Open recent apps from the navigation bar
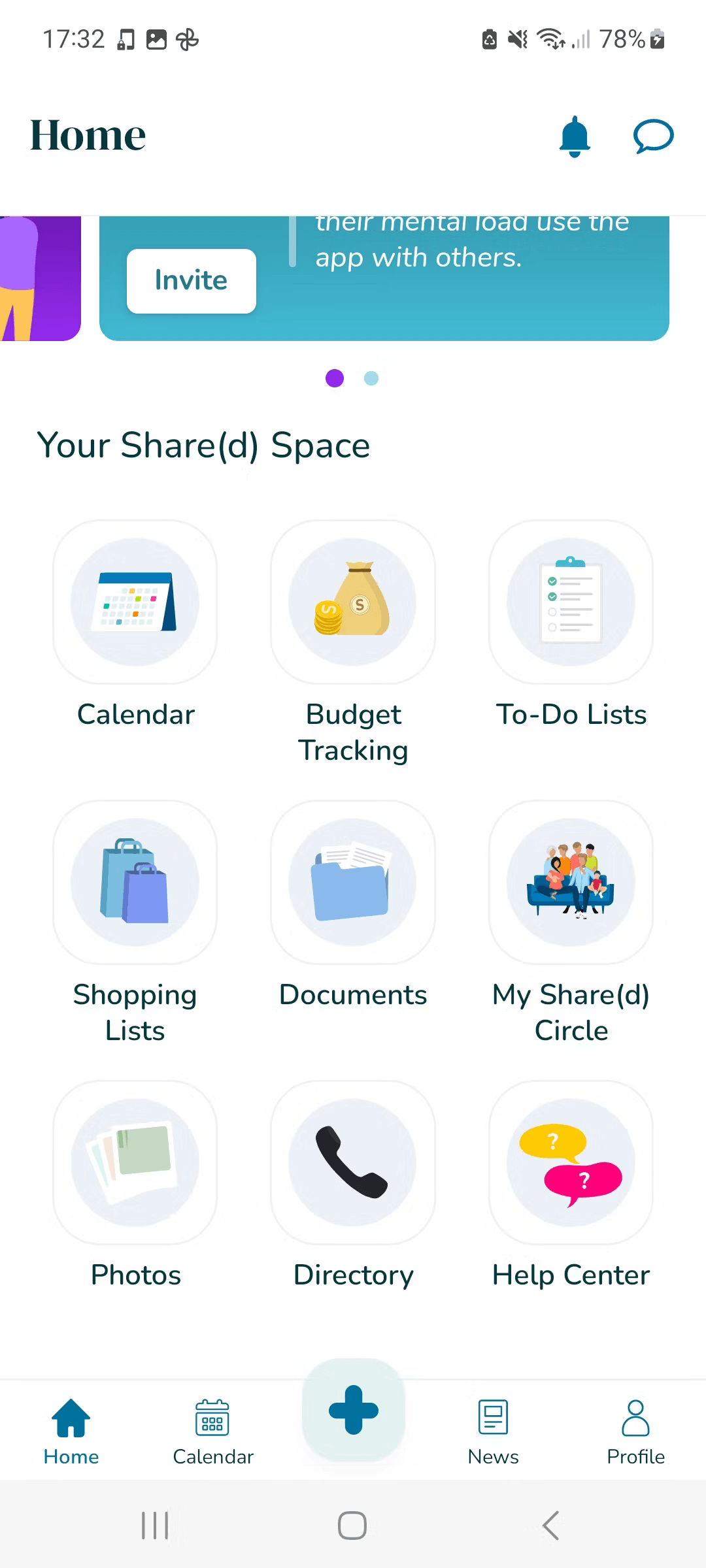This screenshot has height=1568, width=706. pyautogui.click(x=156, y=1526)
